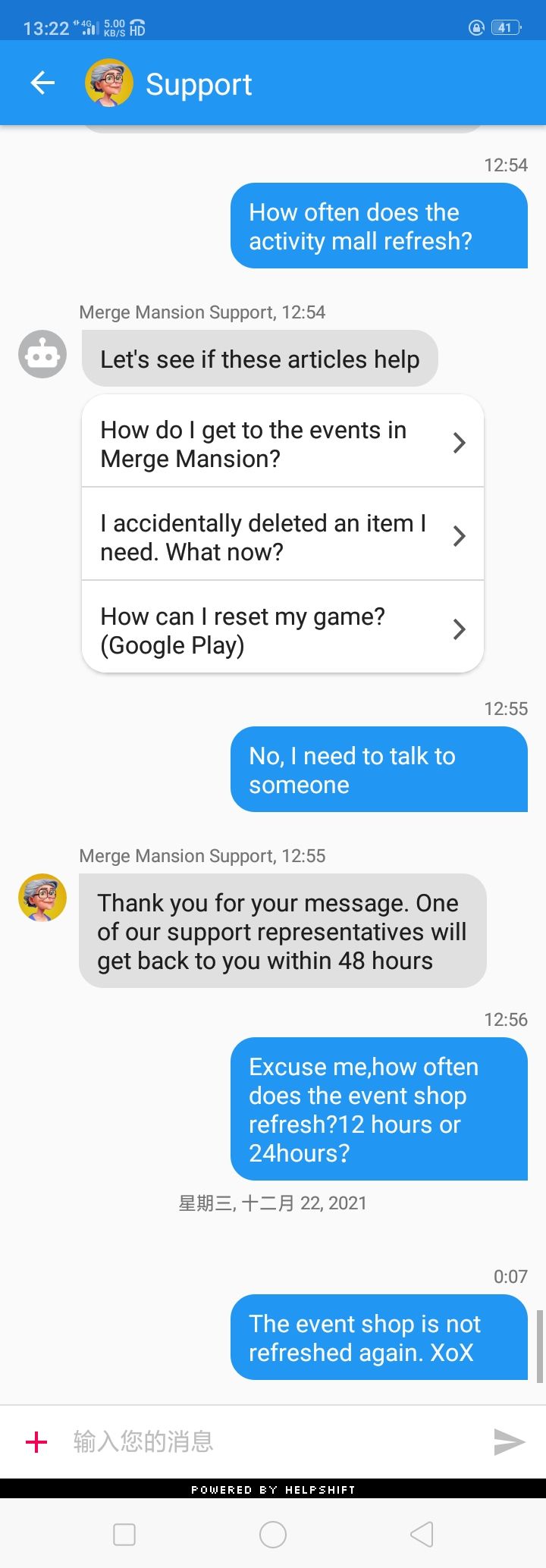Viewport: 546px width, 1568px height.
Task: Open the plus attachment icon
Action: 34,1441
